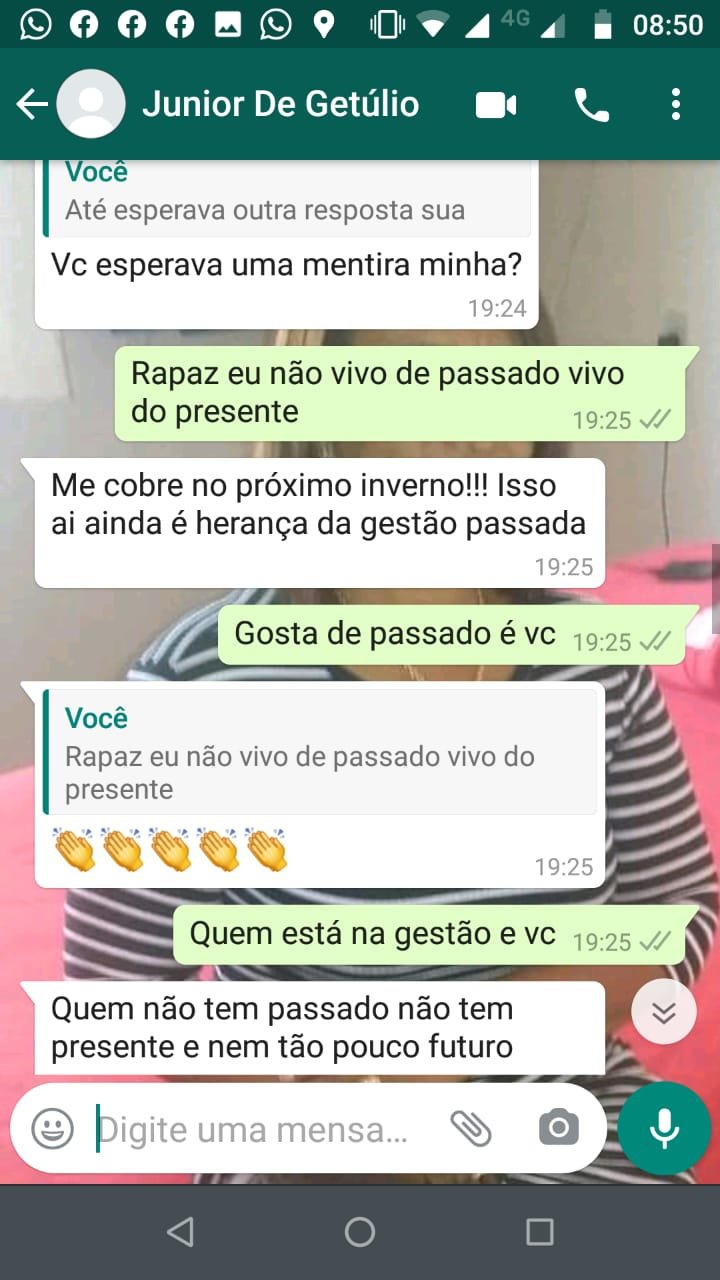Open the overflow menu
This screenshot has height=1280, width=720.
point(676,104)
